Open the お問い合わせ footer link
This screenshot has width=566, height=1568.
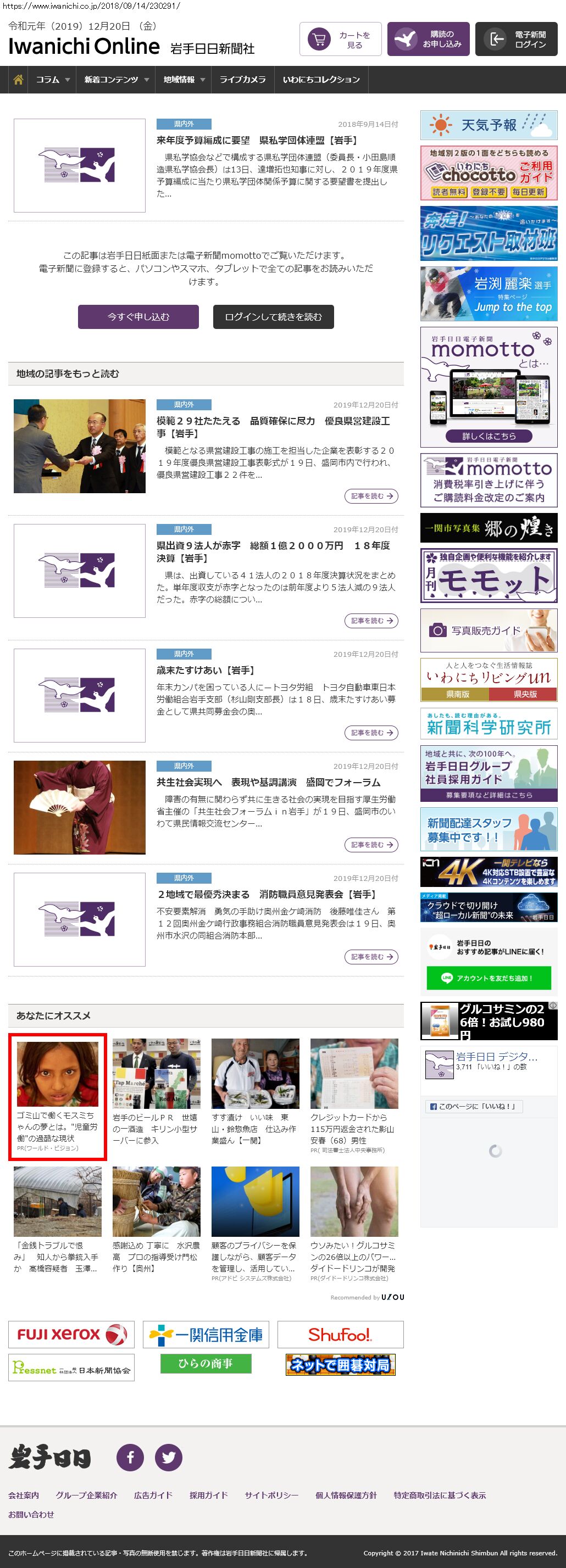[x=31, y=1514]
